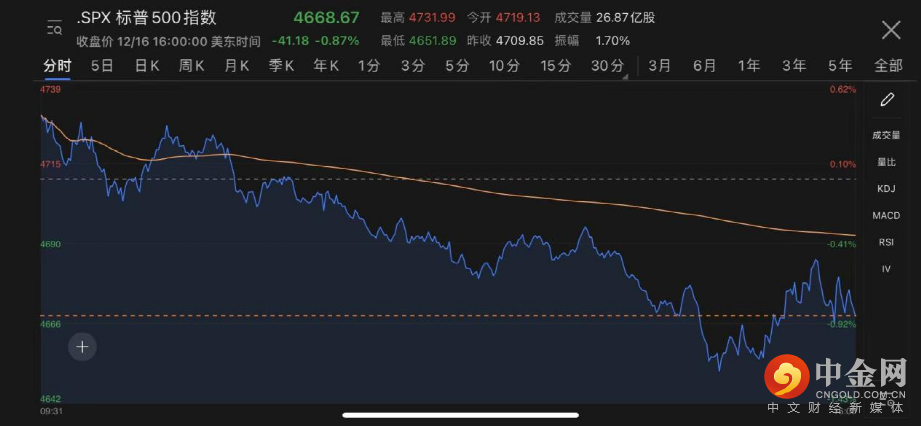The height and width of the screenshot is (426, 921).
Task: Switch to the 5日 chart tab
Action: point(102,66)
